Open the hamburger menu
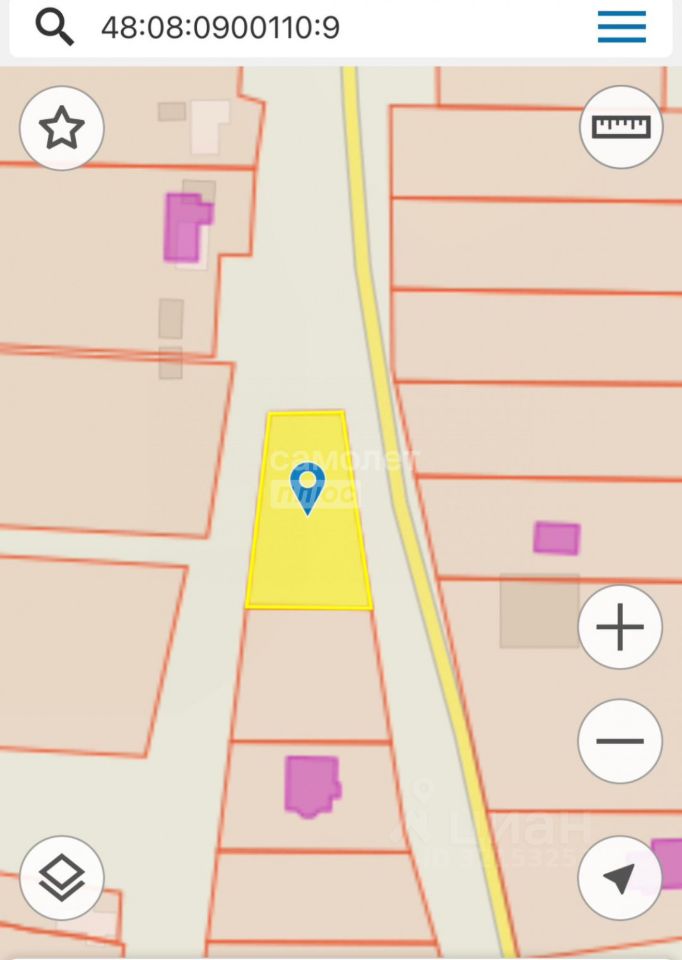Image resolution: width=682 pixels, height=960 pixels. (x=621, y=27)
